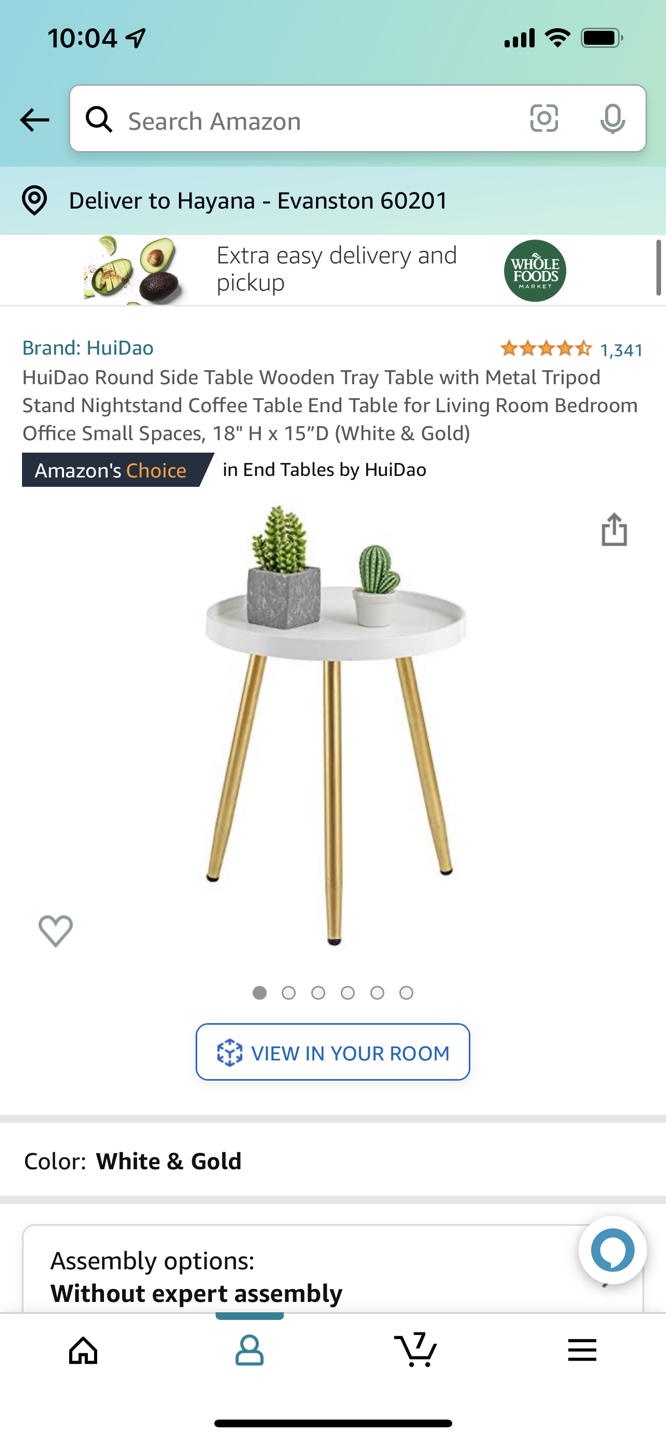The width and height of the screenshot is (666, 1440).
Task: Share this product
Action: 614,530
